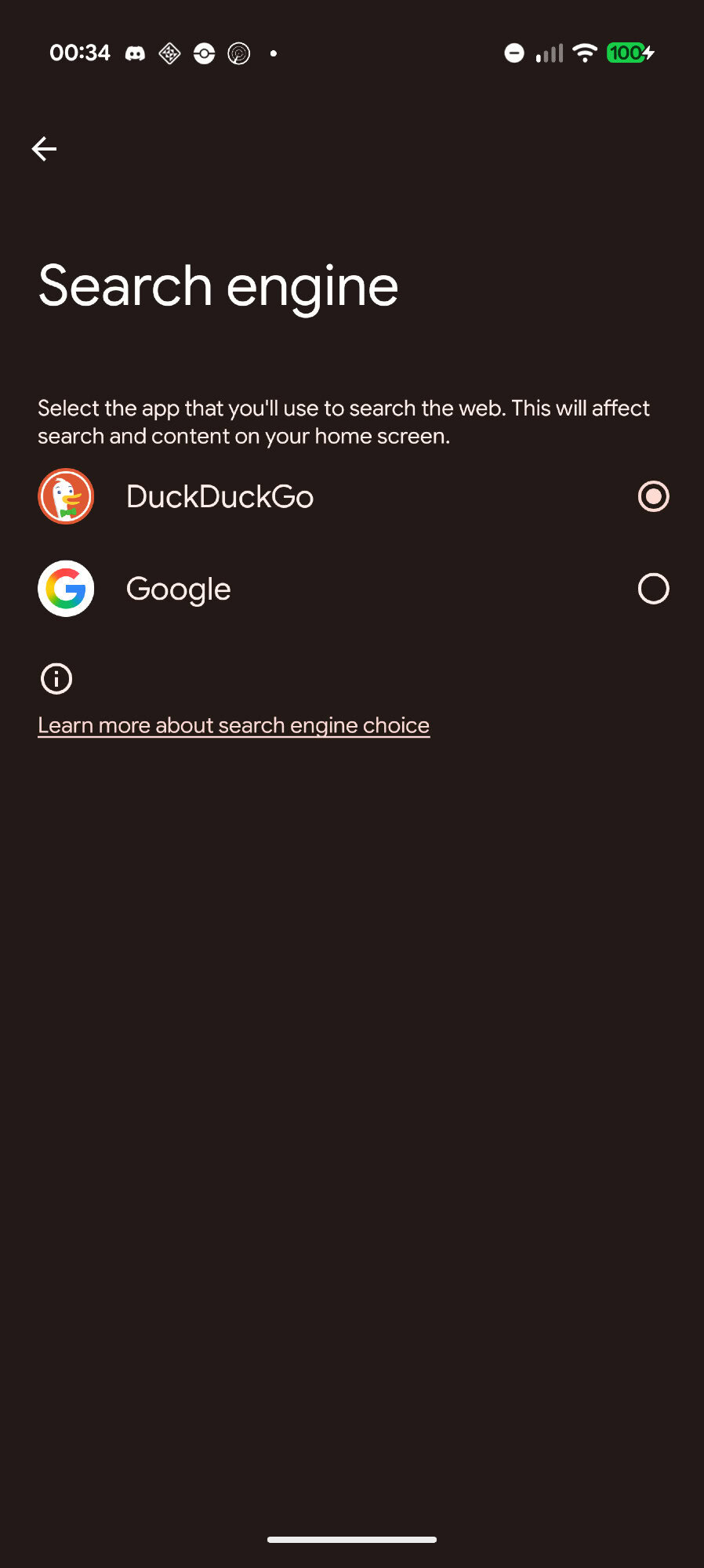The image size is (704, 1568).
Task: Tap the Google row label text
Action: [177, 588]
